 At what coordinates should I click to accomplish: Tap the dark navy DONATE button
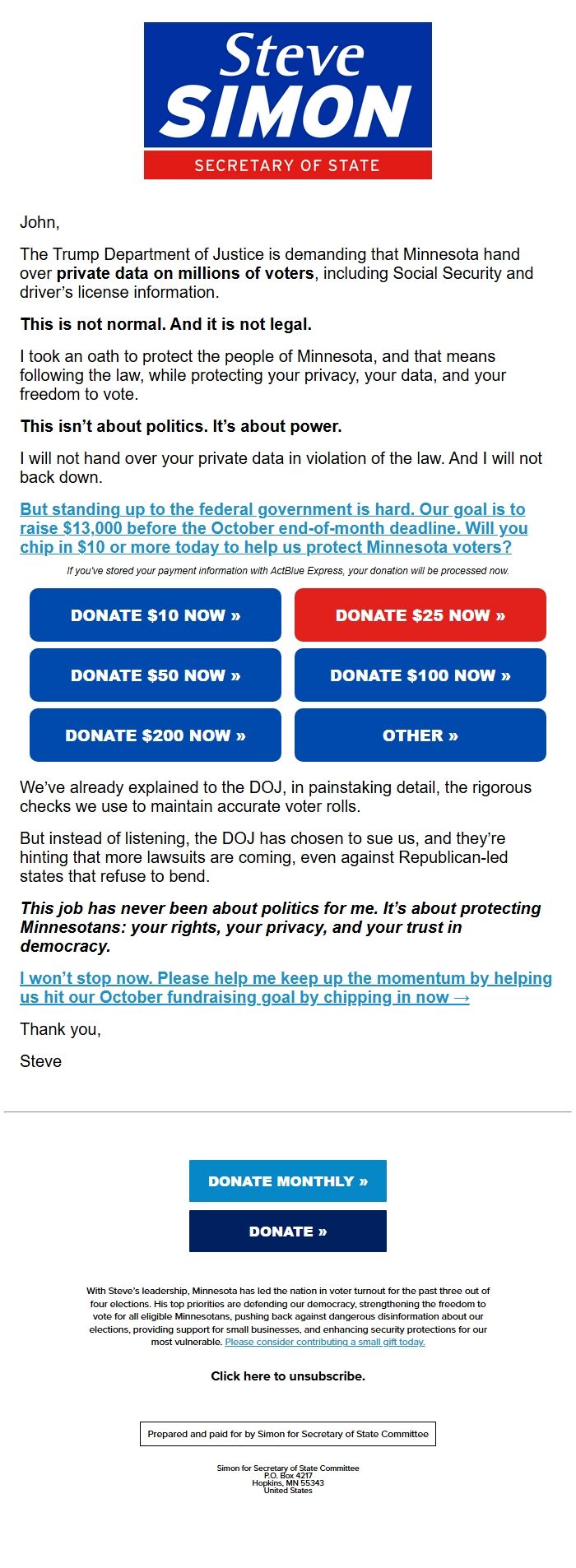[x=288, y=1232]
